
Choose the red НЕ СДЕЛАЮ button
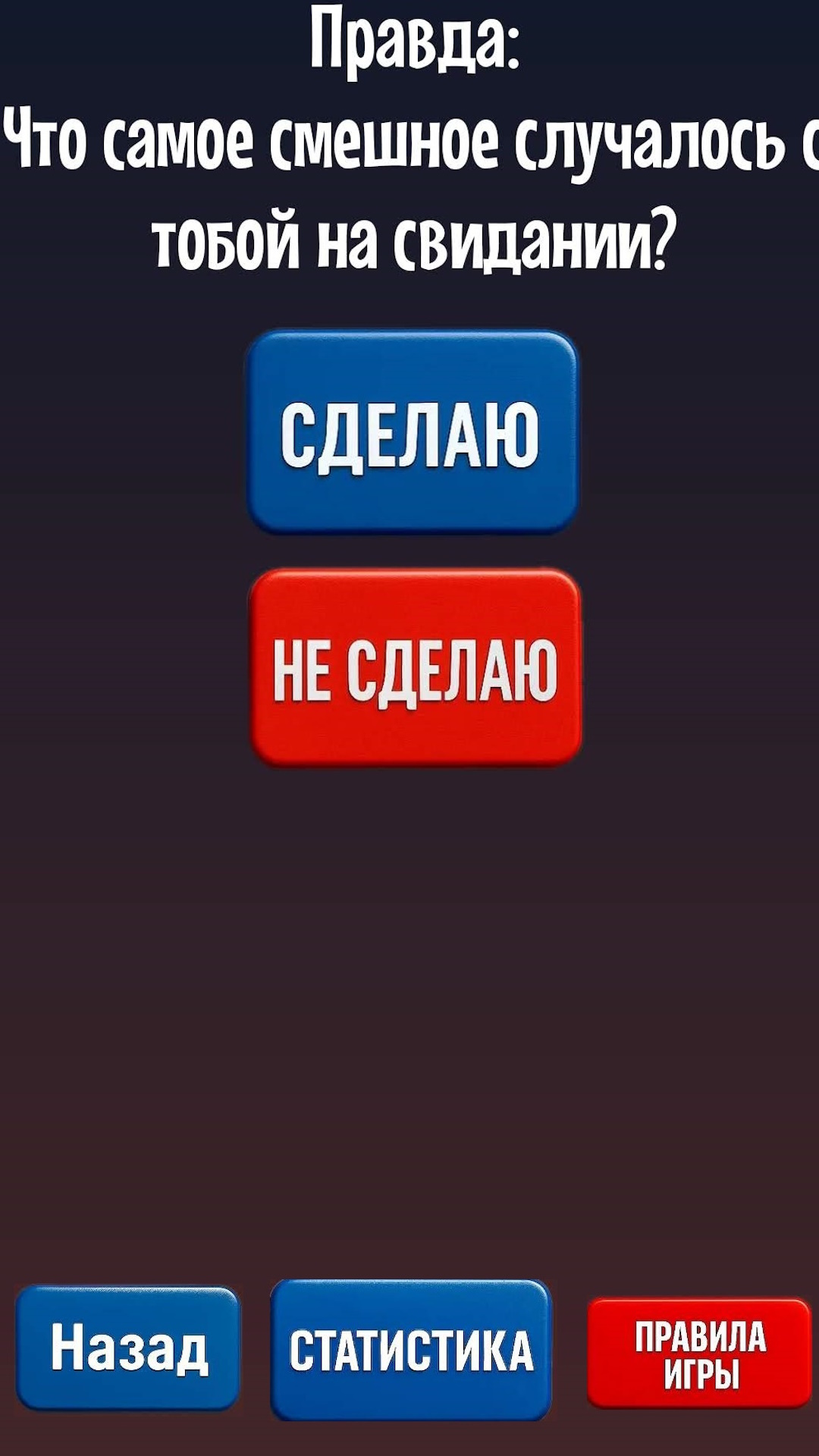[x=415, y=667]
